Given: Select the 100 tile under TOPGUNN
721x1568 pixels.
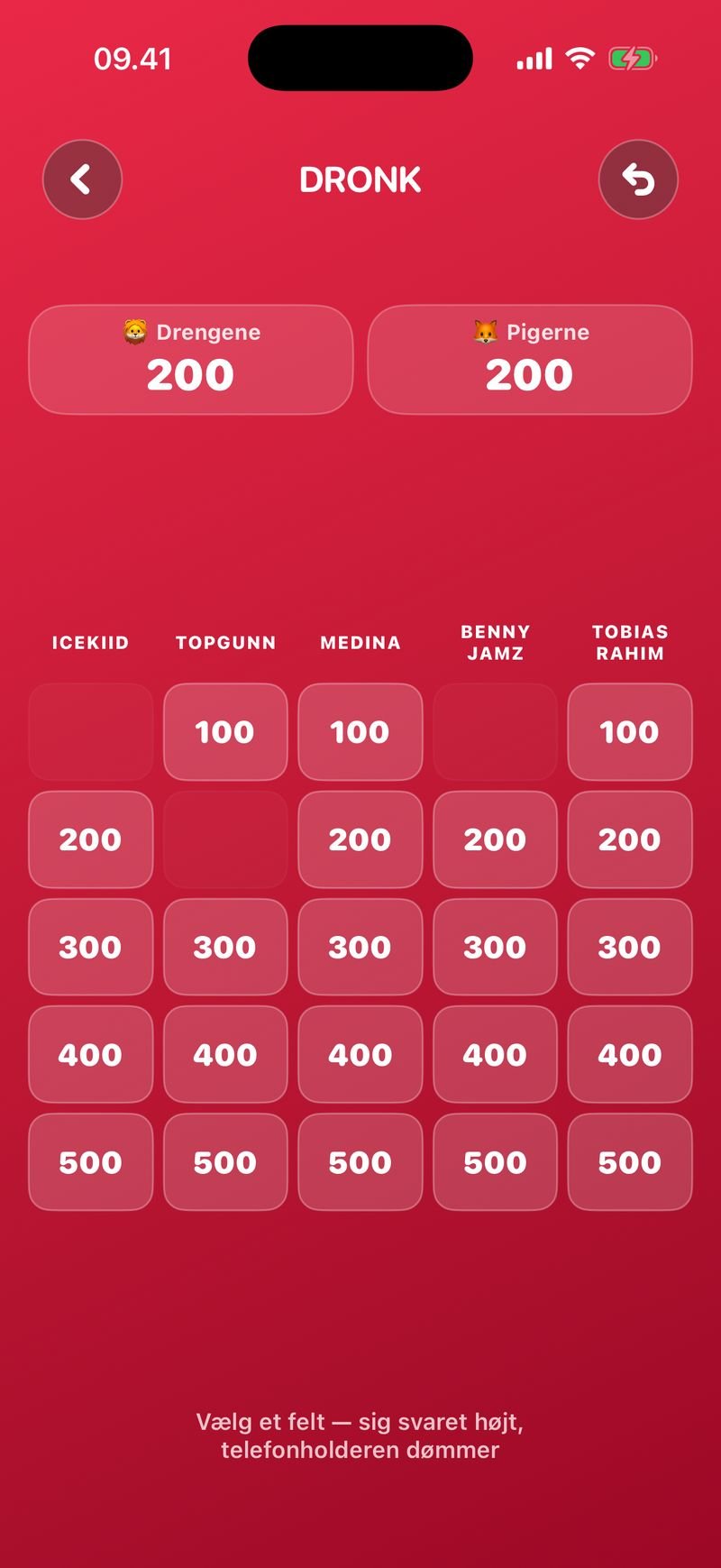Looking at the screenshot, I should (x=225, y=732).
